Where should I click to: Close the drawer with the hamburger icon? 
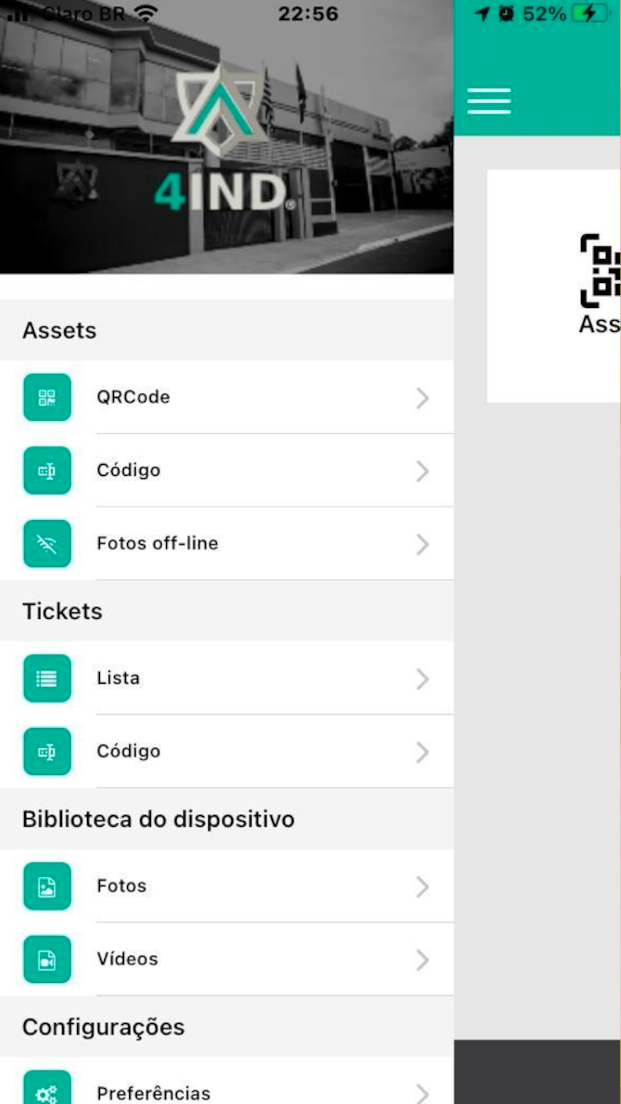[x=489, y=101]
